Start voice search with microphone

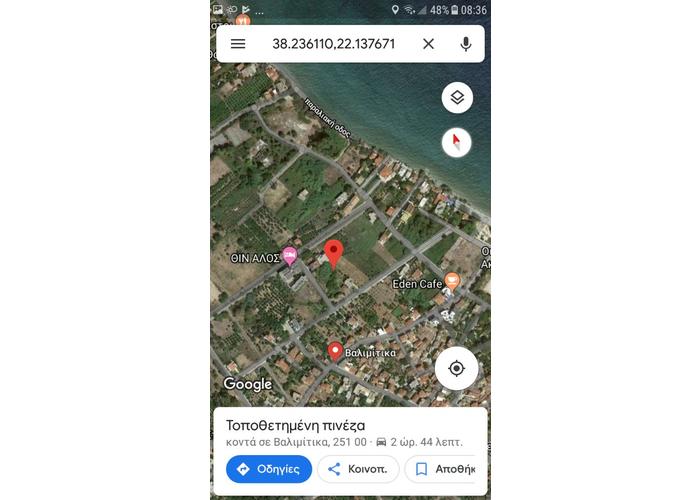point(465,44)
